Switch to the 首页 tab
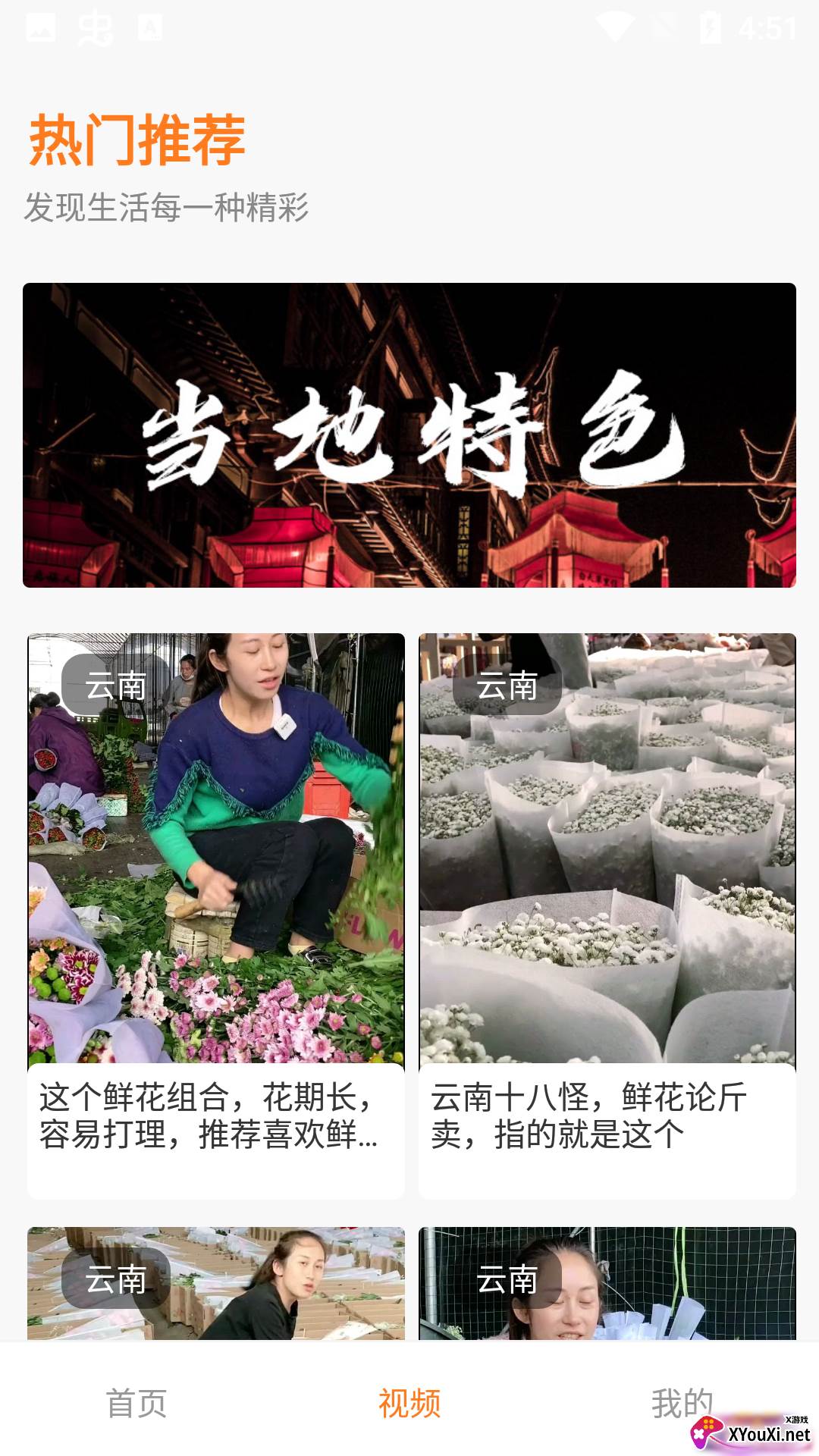This screenshot has width=819, height=1456. pyautogui.click(x=136, y=1403)
